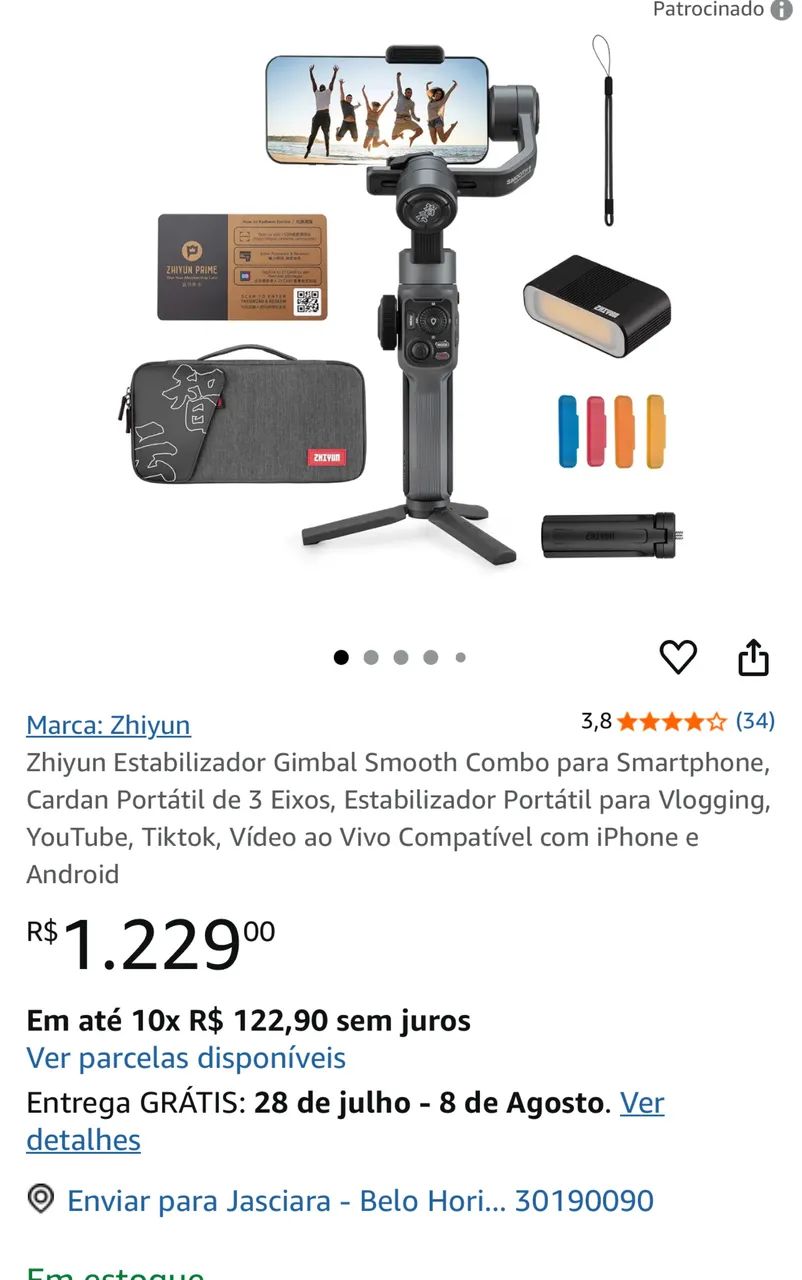The height and width of the screenshot is (1280, 802).
Task: Open Ver parcelas disponíveis installment options
Action: [x=186, y=1057]
